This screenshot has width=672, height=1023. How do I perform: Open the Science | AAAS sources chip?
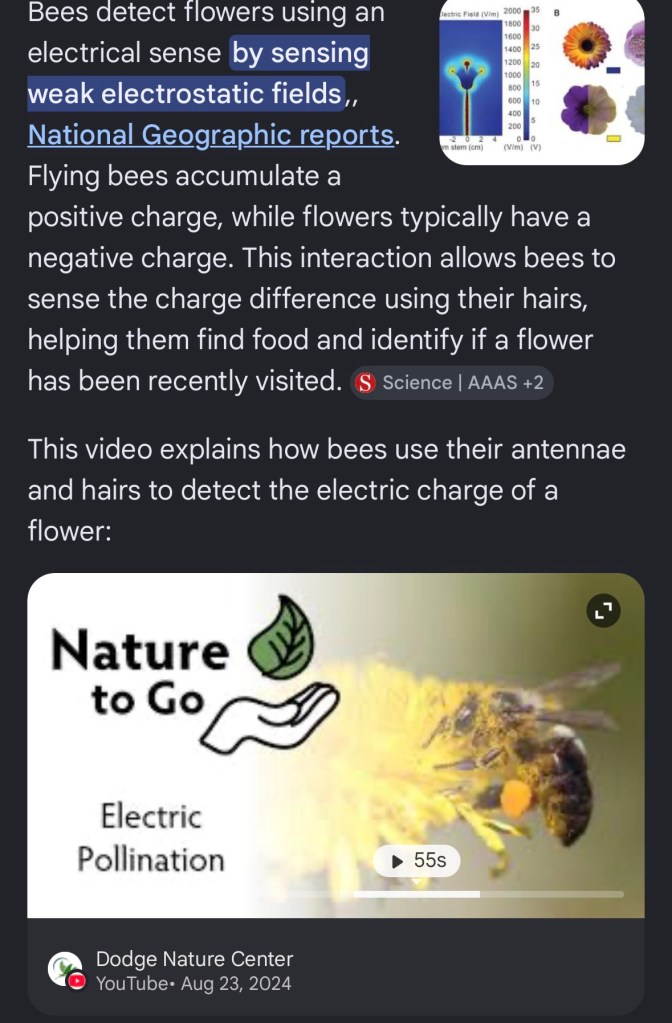point(451,383)
